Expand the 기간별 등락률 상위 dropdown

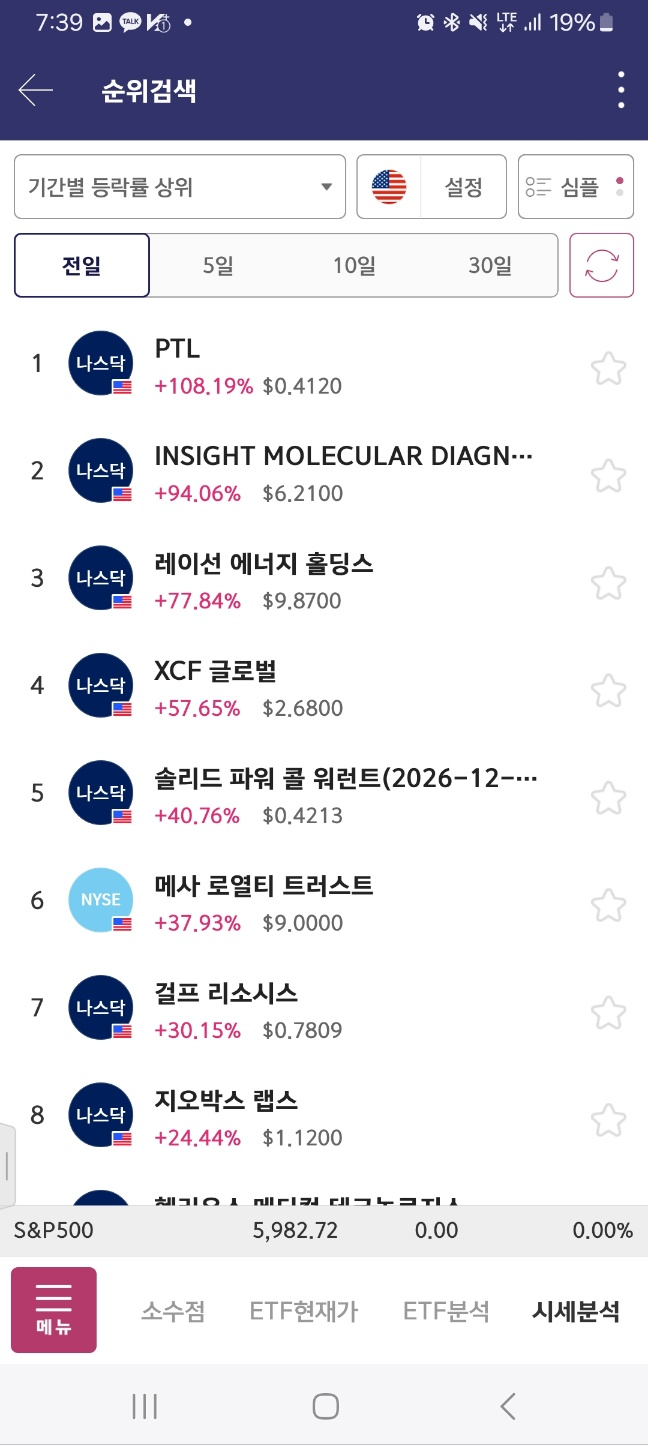point(180,187)
